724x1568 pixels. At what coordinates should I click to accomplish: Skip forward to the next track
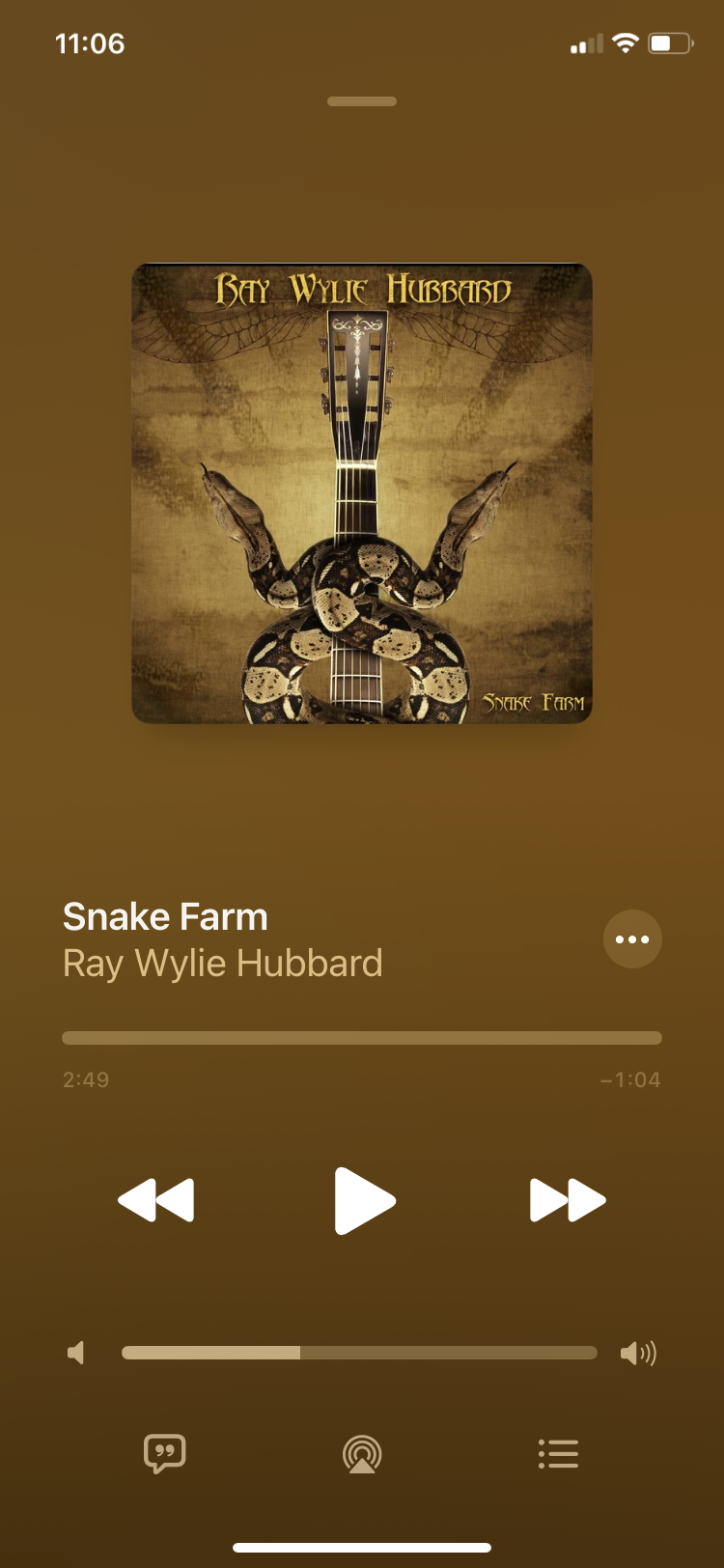coord(568,1200)
